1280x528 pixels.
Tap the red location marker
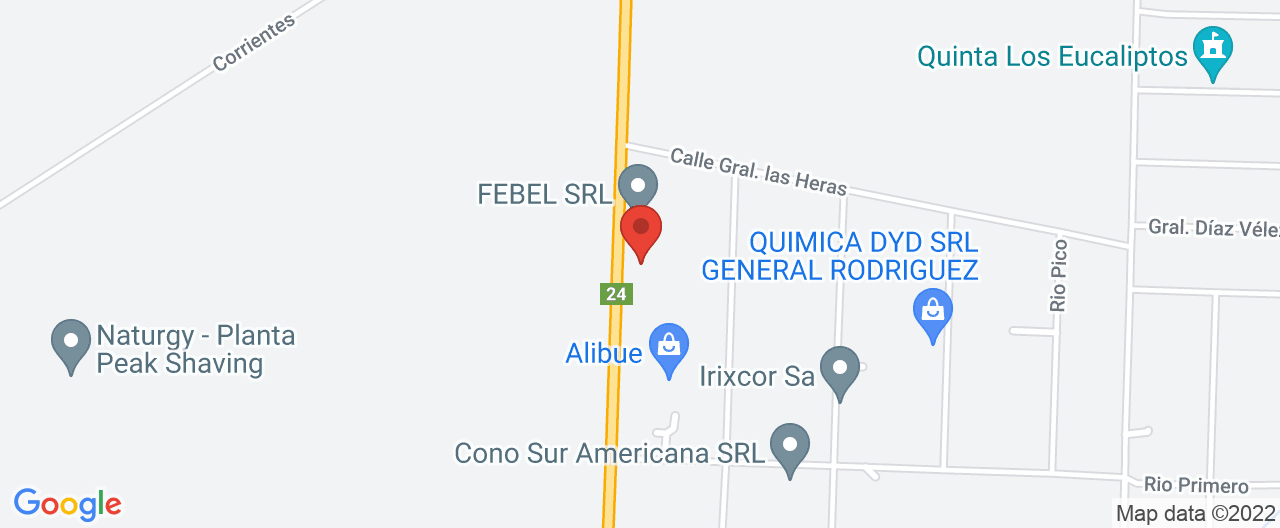tap(641, 229)
